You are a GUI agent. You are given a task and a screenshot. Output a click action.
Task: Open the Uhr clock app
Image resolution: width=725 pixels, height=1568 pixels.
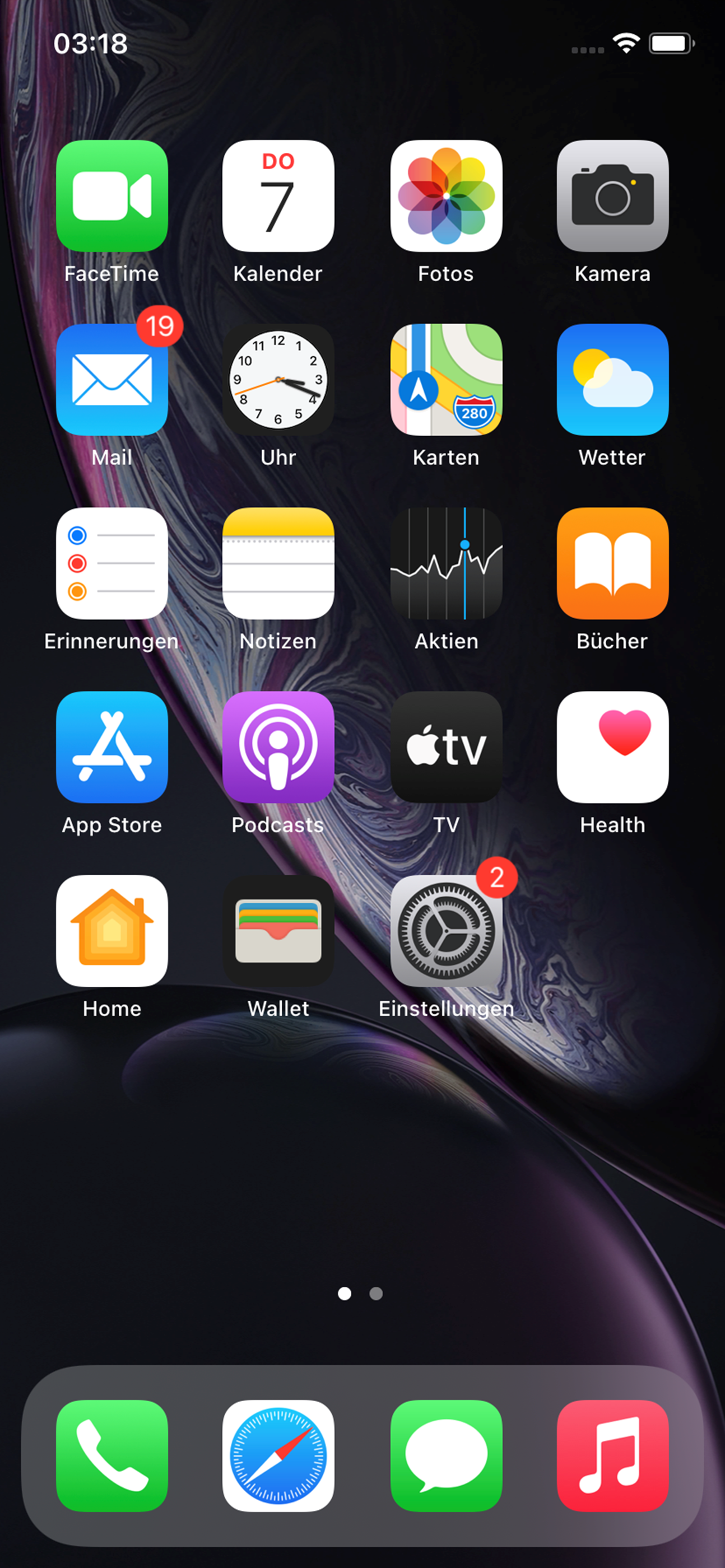point(278,380)
